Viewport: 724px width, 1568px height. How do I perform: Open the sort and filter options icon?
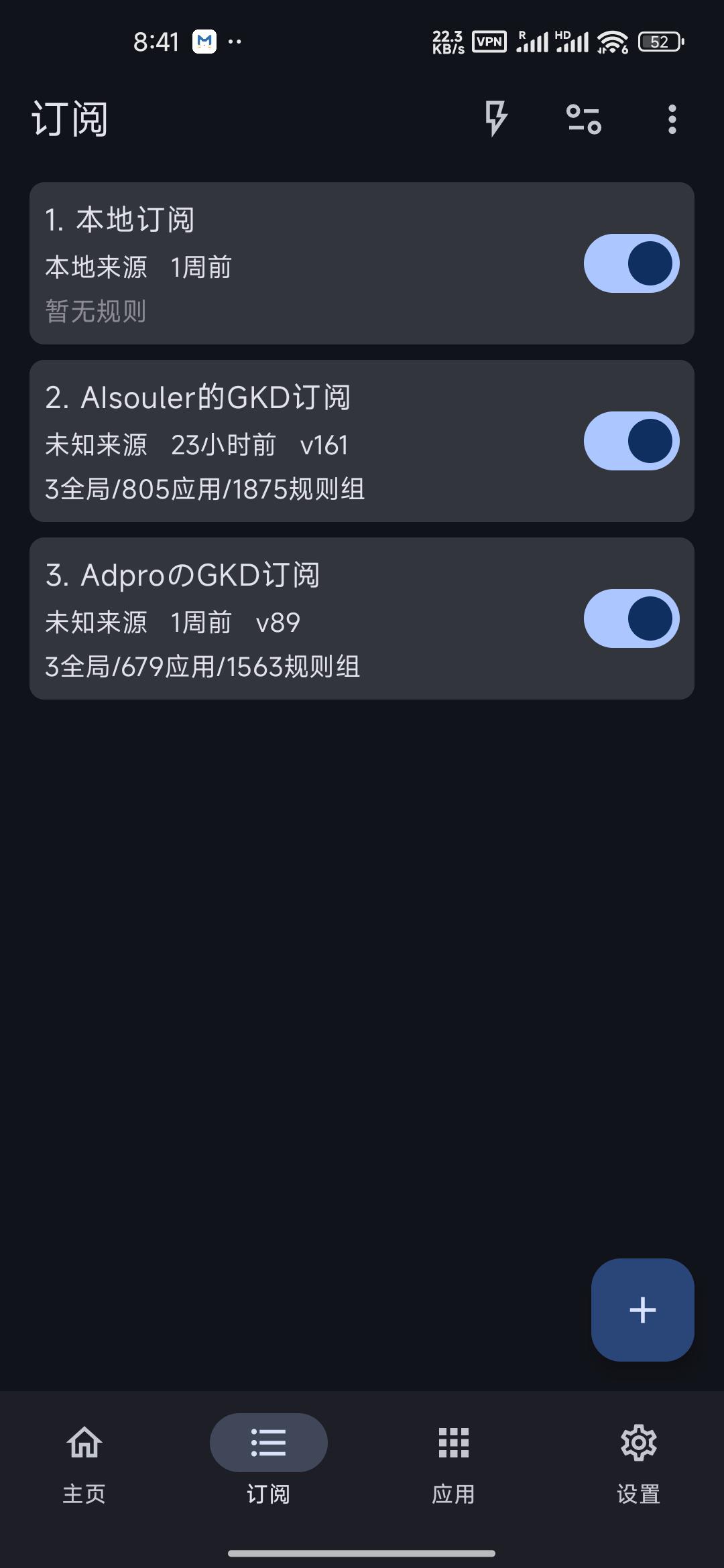pyautogui.click(x=583, y=118)
